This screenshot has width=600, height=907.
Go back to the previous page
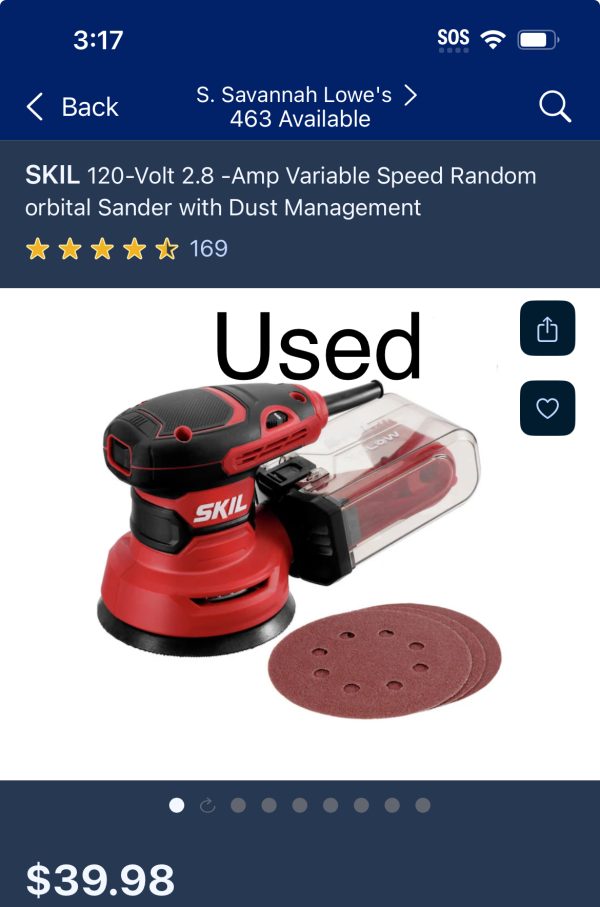click(x=72, y=107)
